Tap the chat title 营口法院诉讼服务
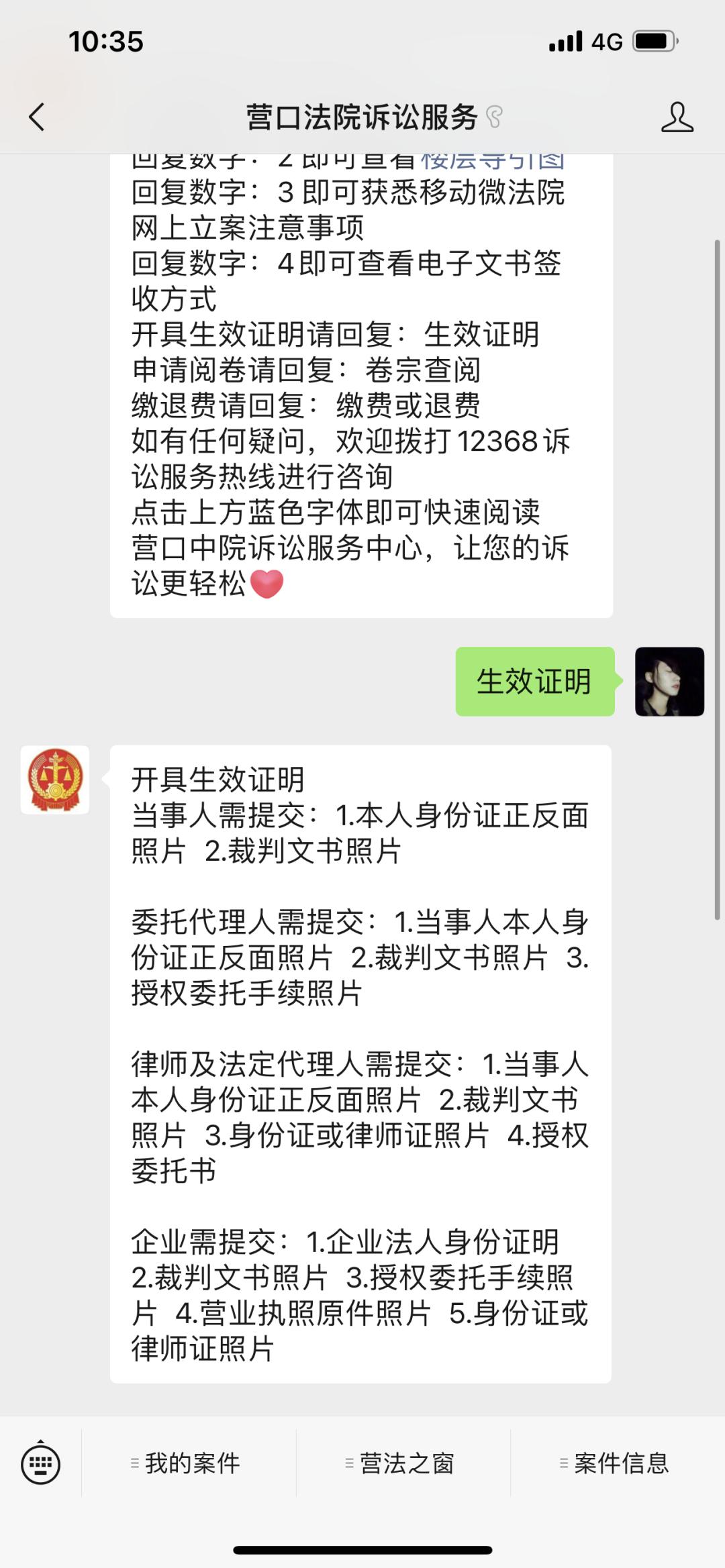This screenshot has height=1568, width=725. 360,117
